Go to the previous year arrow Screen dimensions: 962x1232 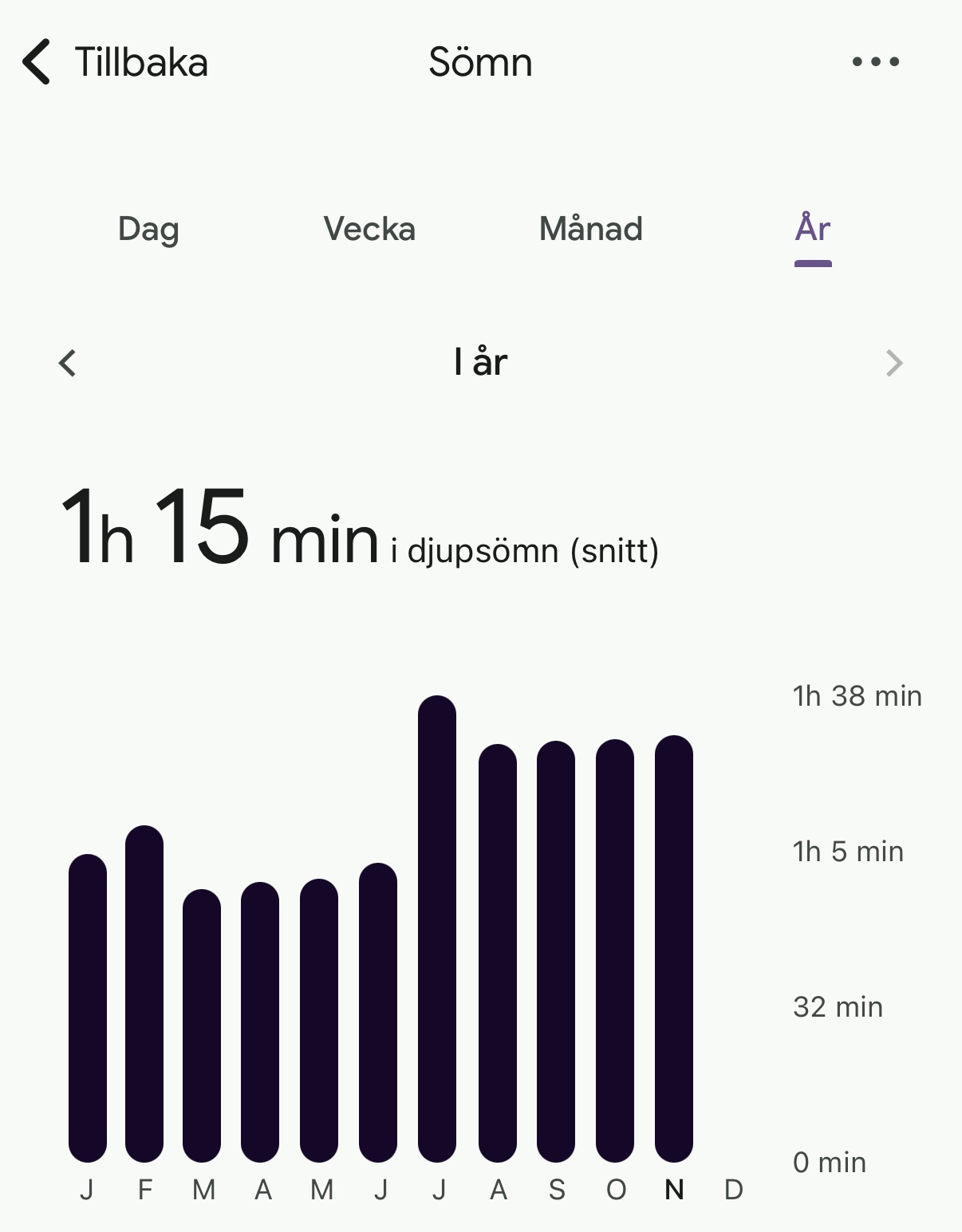click(68, 364)
